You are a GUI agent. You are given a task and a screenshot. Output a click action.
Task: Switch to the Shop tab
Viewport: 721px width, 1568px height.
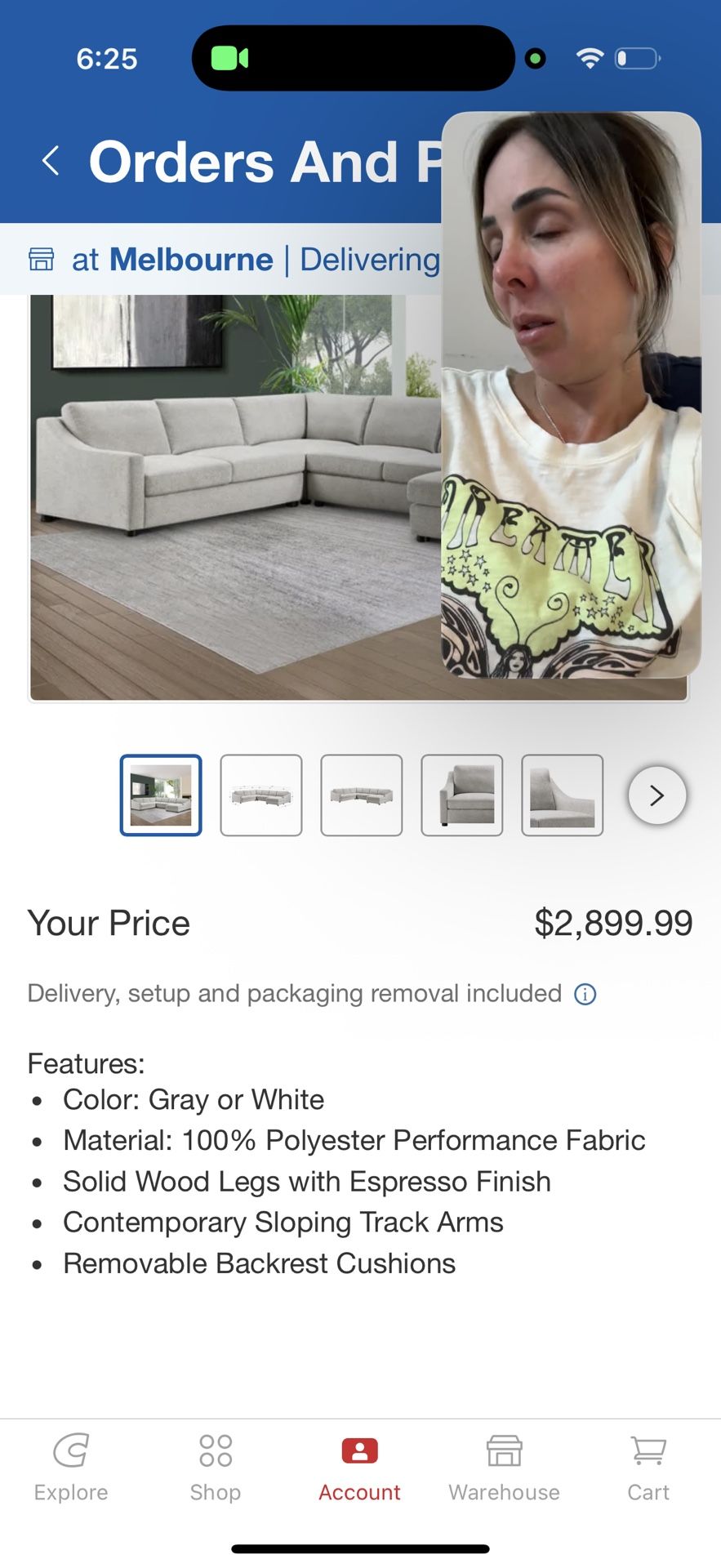click(x=216, y=1468)
